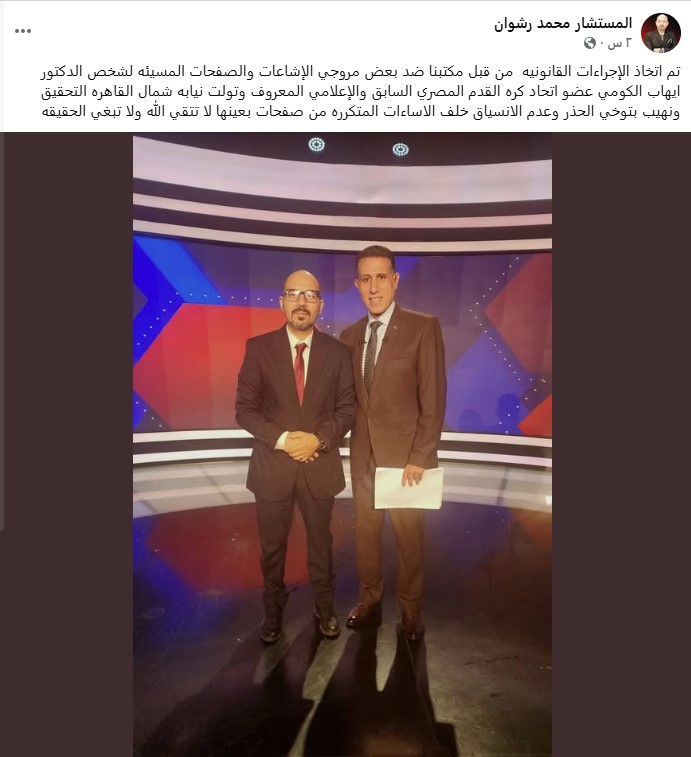The width and height of the screenshot is (691, 757).
Task: Open the studio photo in full view
Action: pyautogui.click(x=342, y=445)
